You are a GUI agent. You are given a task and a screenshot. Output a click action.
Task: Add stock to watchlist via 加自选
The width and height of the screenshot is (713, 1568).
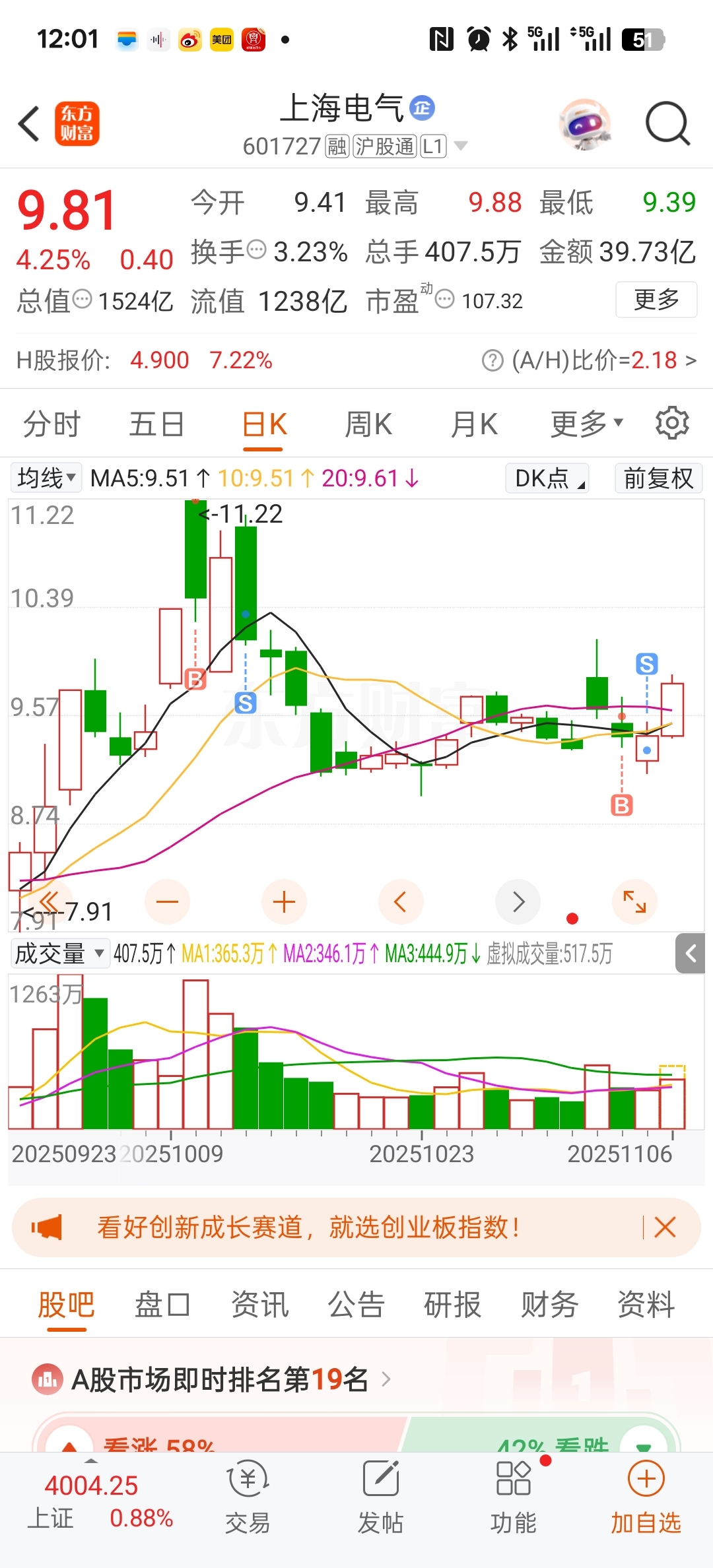tap(646, 1498)
